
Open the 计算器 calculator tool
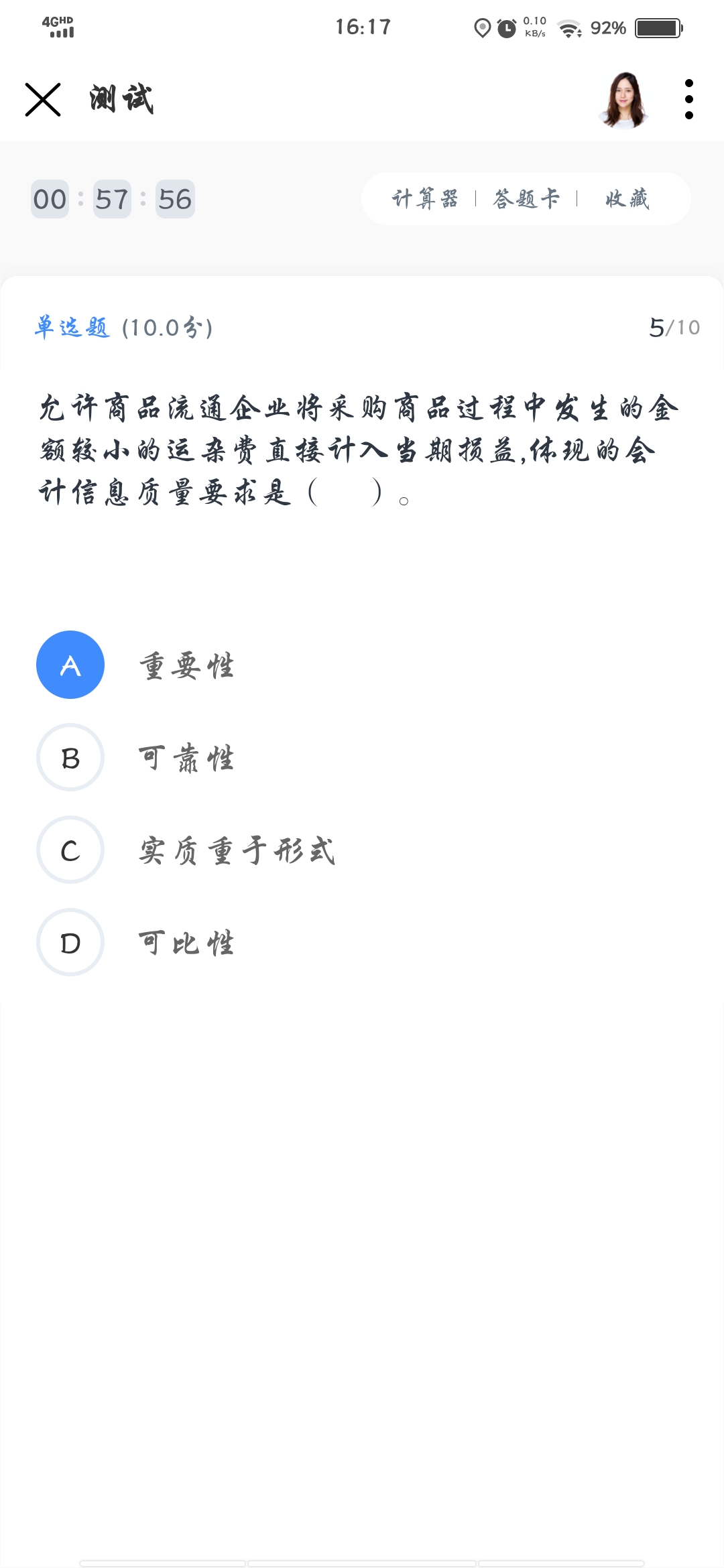425,199
